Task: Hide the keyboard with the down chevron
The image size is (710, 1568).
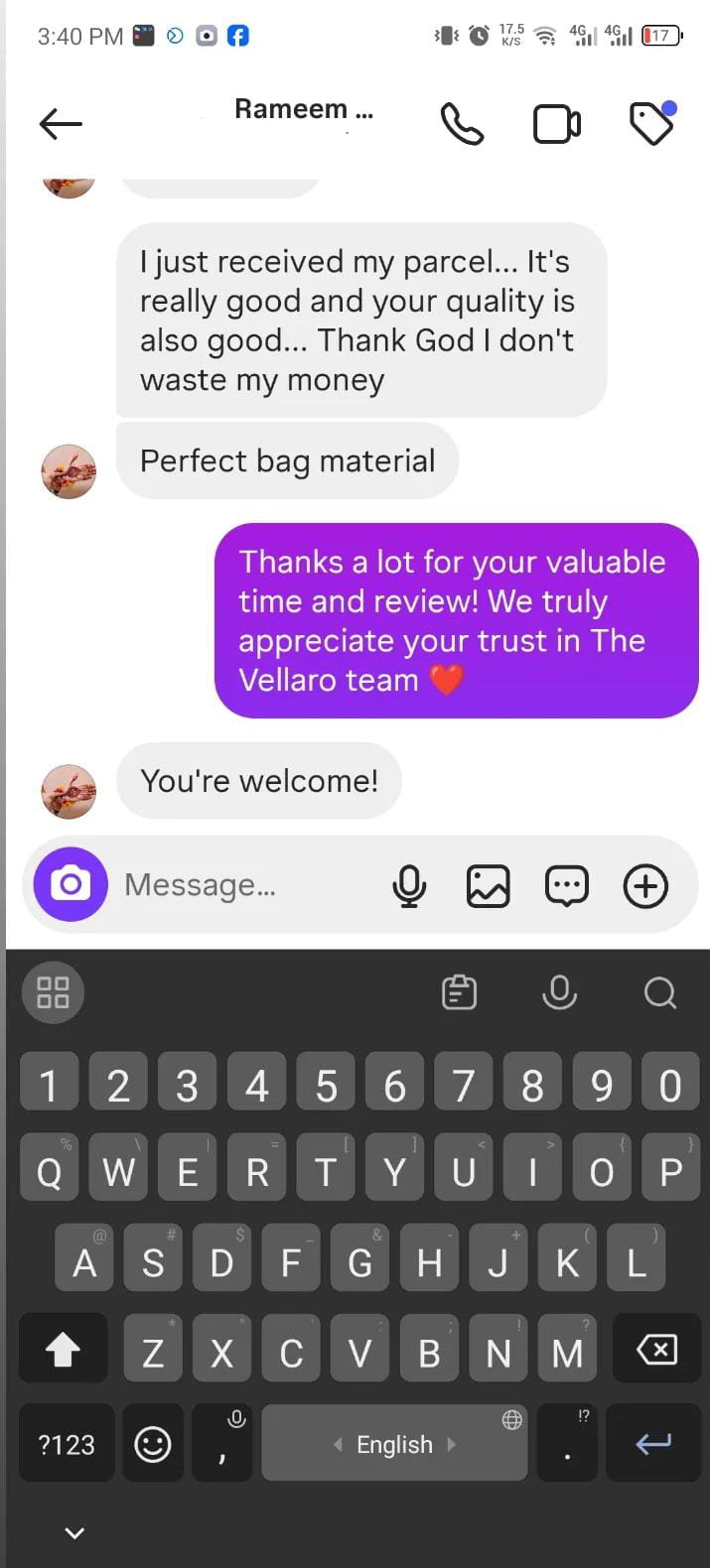Action: (x=74, y=1533)
